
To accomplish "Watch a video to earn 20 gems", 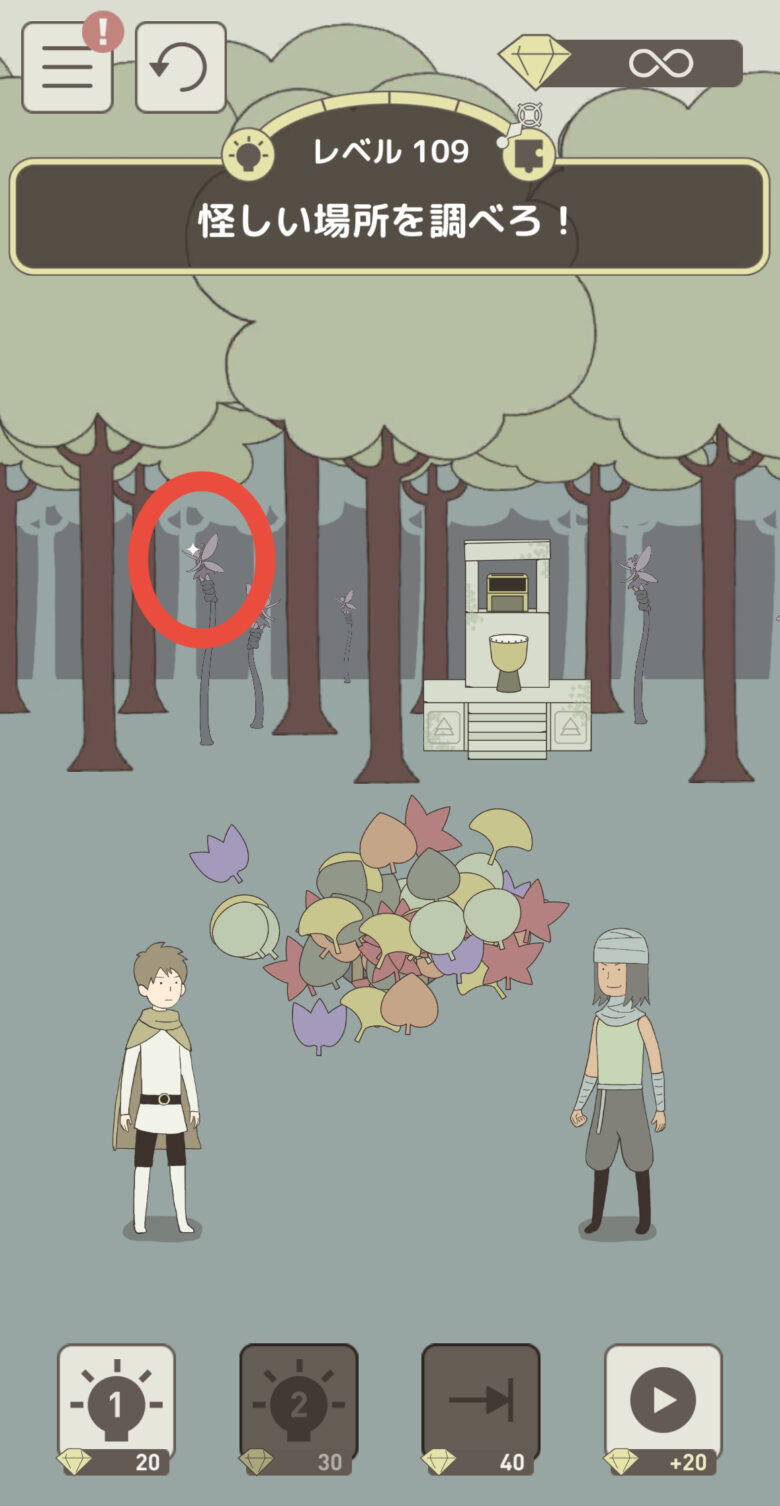I will (663, 1407).
